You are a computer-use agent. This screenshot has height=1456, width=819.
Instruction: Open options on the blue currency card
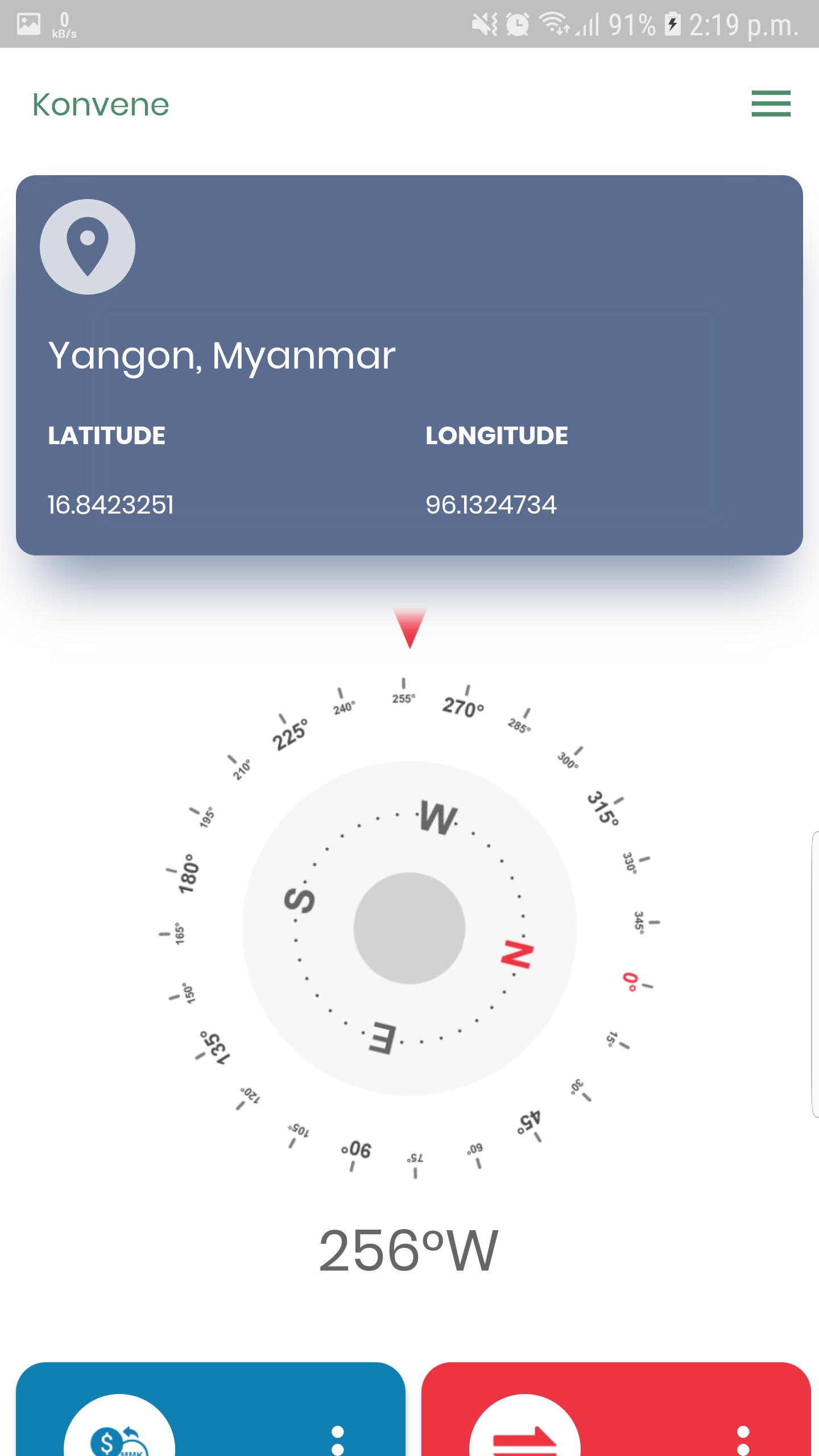[338, 1439]
